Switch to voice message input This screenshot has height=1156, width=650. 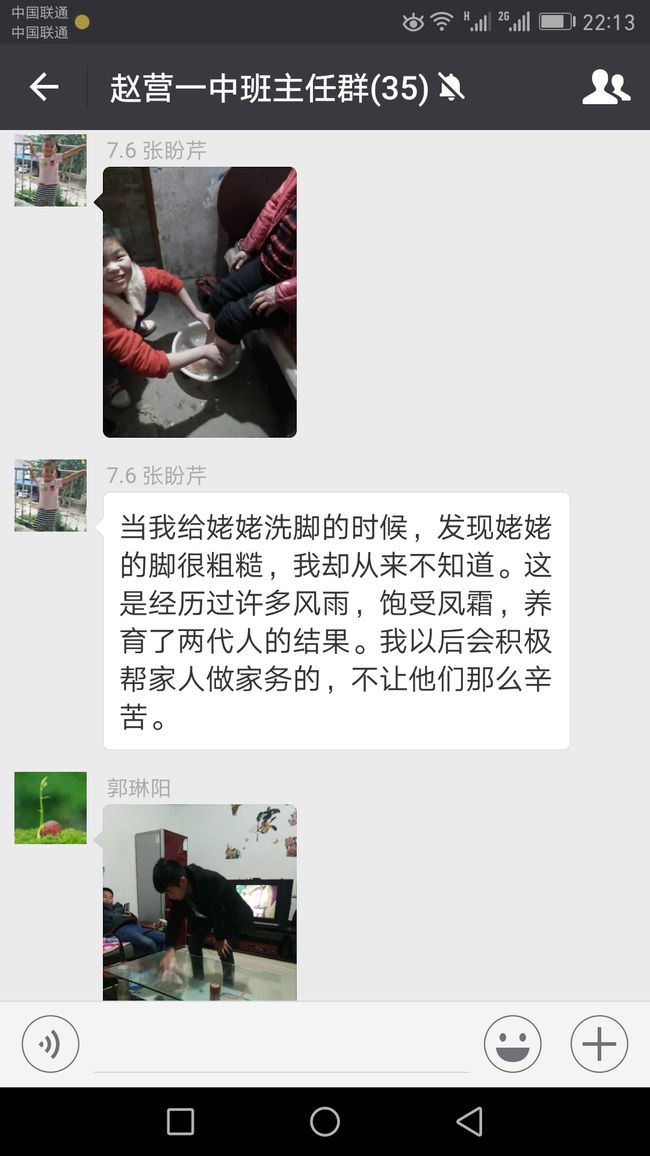(50, 1044)
